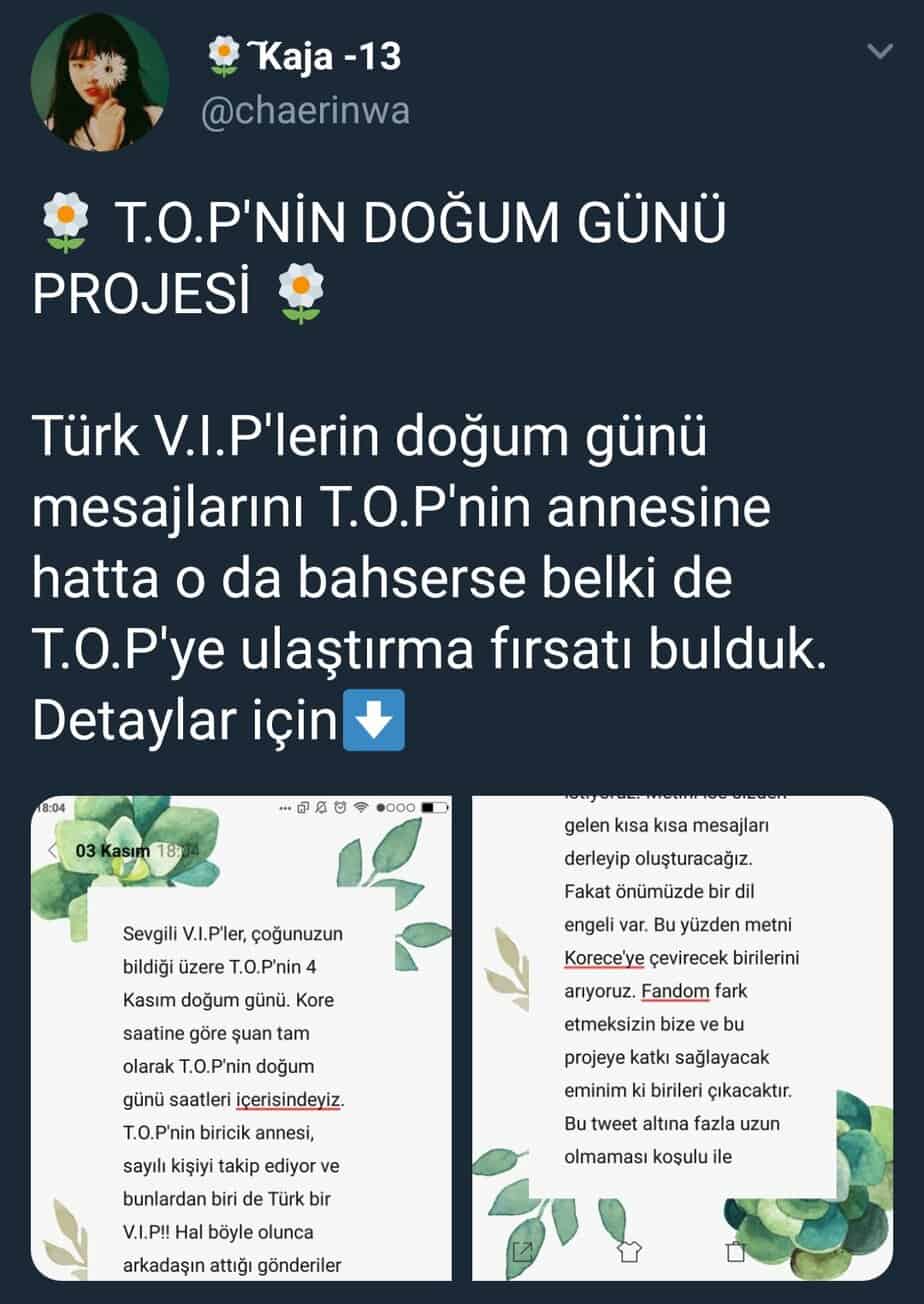This screenshot has height=1304, width=924.
Task: Open the first attached image starting 'Sevgili V.I.P'ler'
Action: 241,1038
